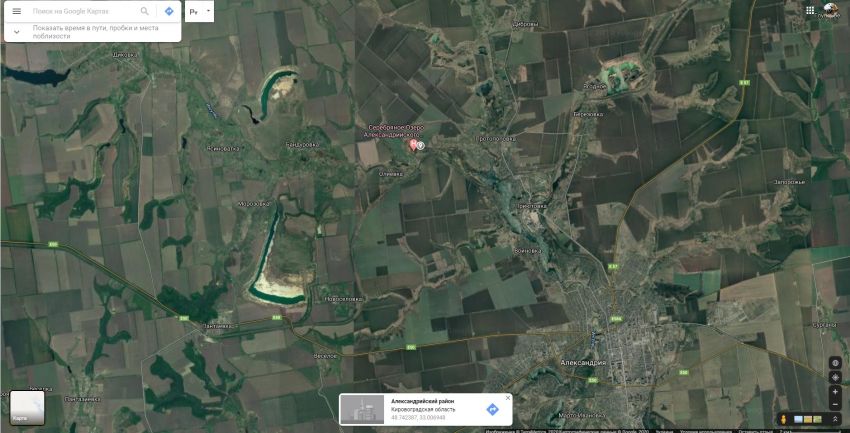The image size is (850, 433).
Task: Switch to the map view thumbnail
Action: (x=27, y=407)
